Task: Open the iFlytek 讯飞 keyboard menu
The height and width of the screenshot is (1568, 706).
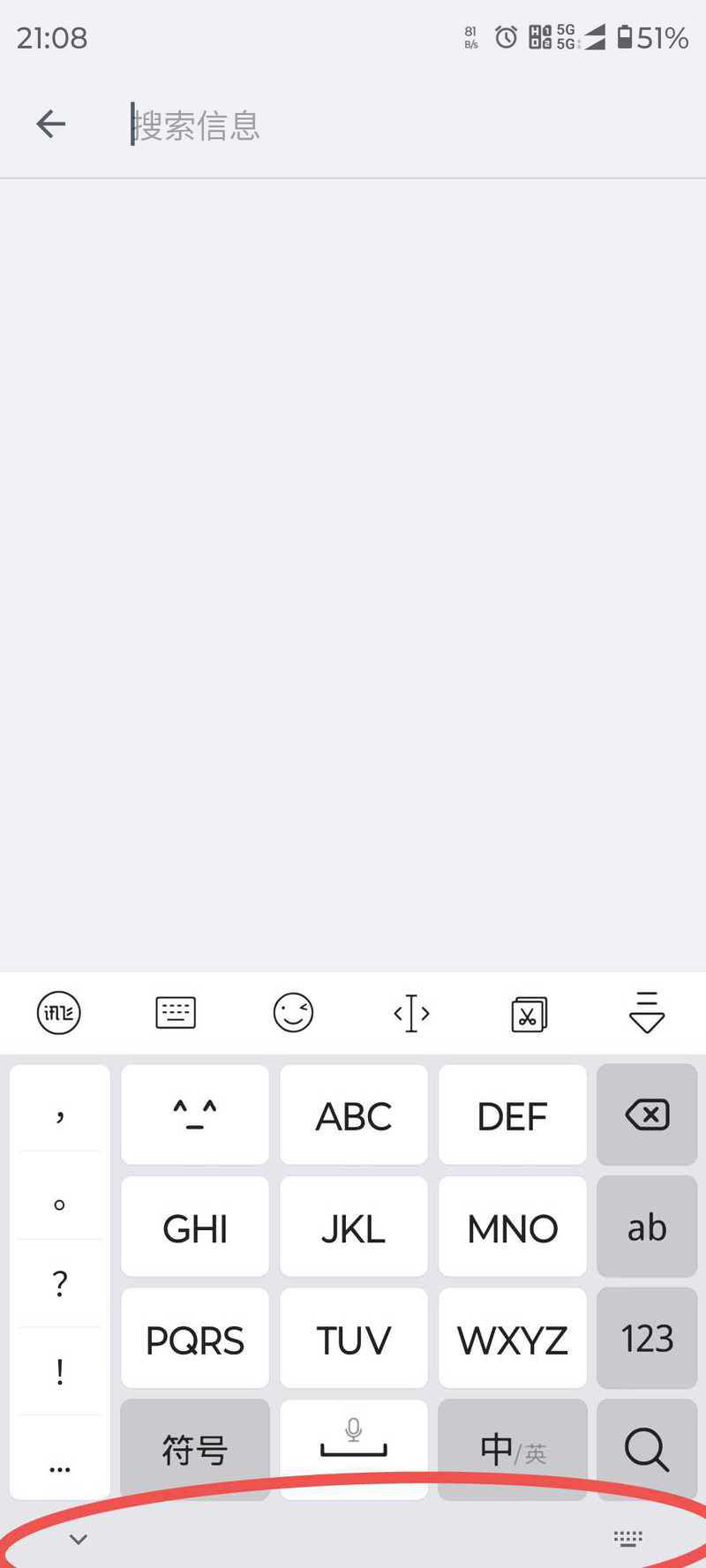Action: tap(59, 1013)
